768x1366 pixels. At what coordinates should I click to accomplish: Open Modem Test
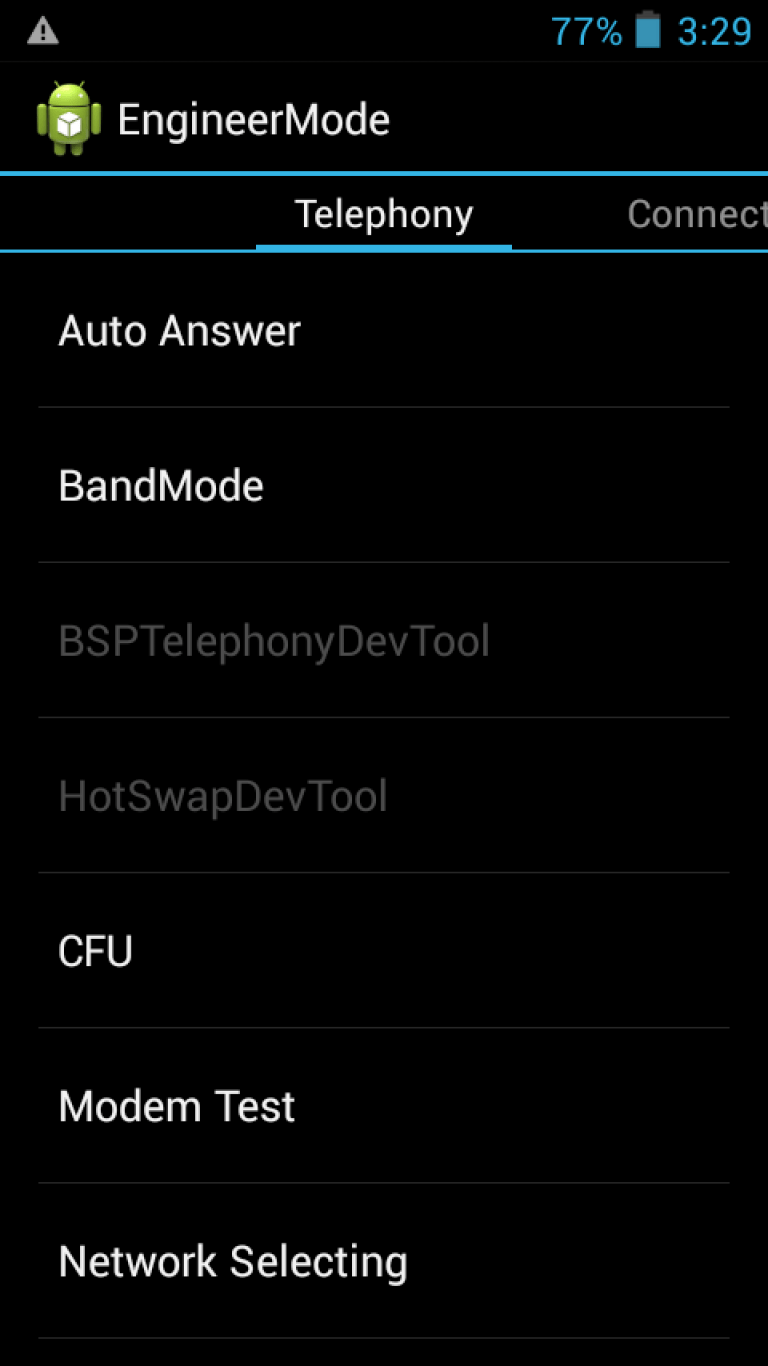point(384,1105)
